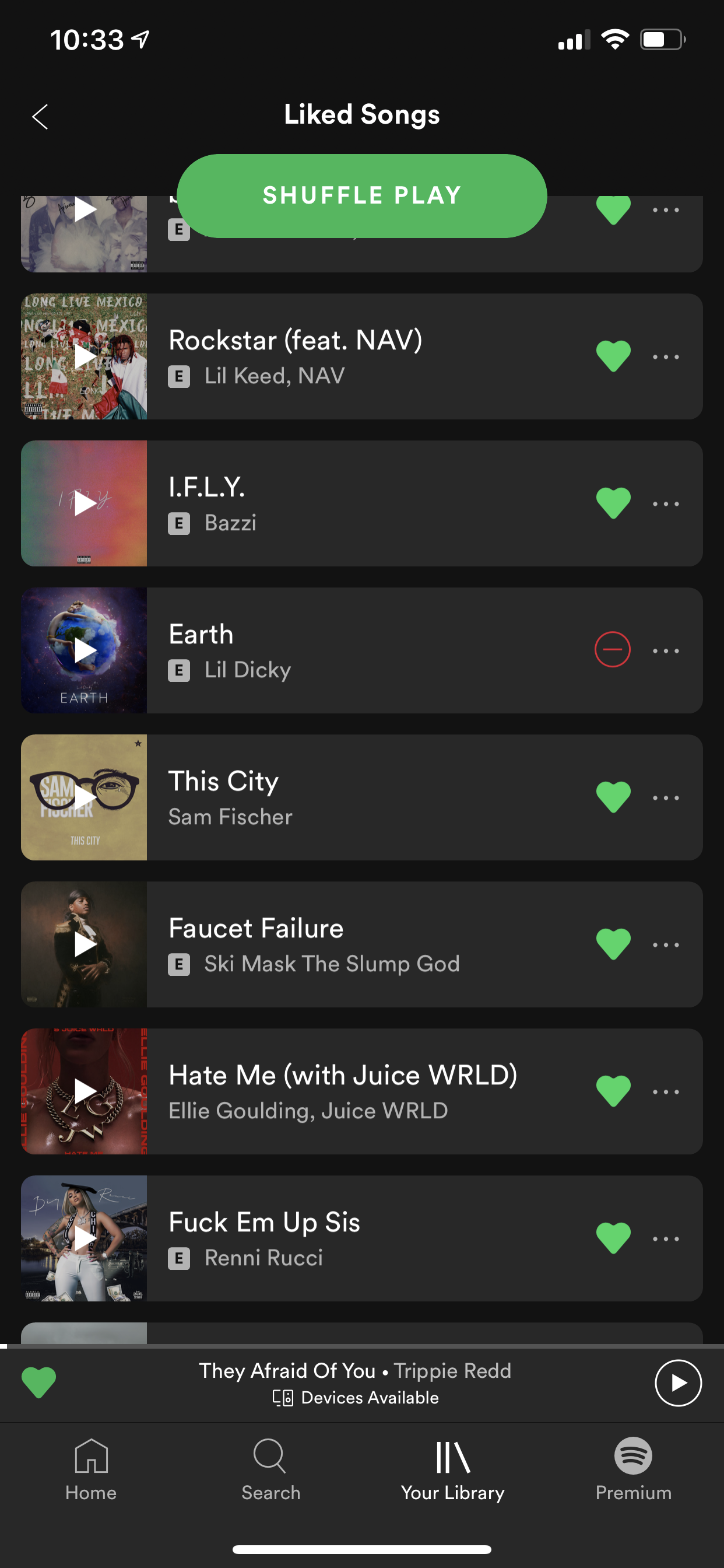This screenshot has width=724, height=1568.
Task: Switch to the Search tab
Action: [x=270, y=1470]
